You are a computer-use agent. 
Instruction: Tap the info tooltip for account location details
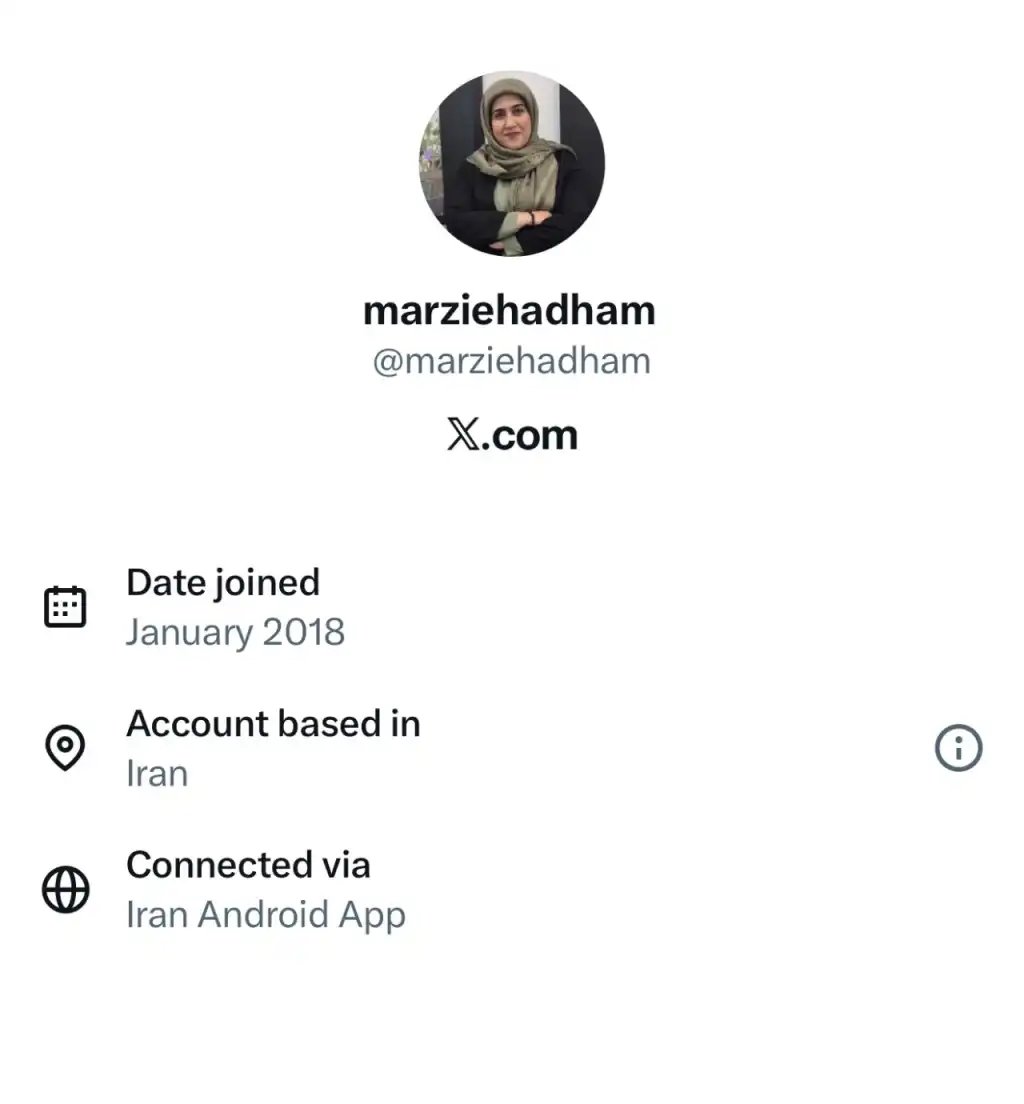point(958,747)
